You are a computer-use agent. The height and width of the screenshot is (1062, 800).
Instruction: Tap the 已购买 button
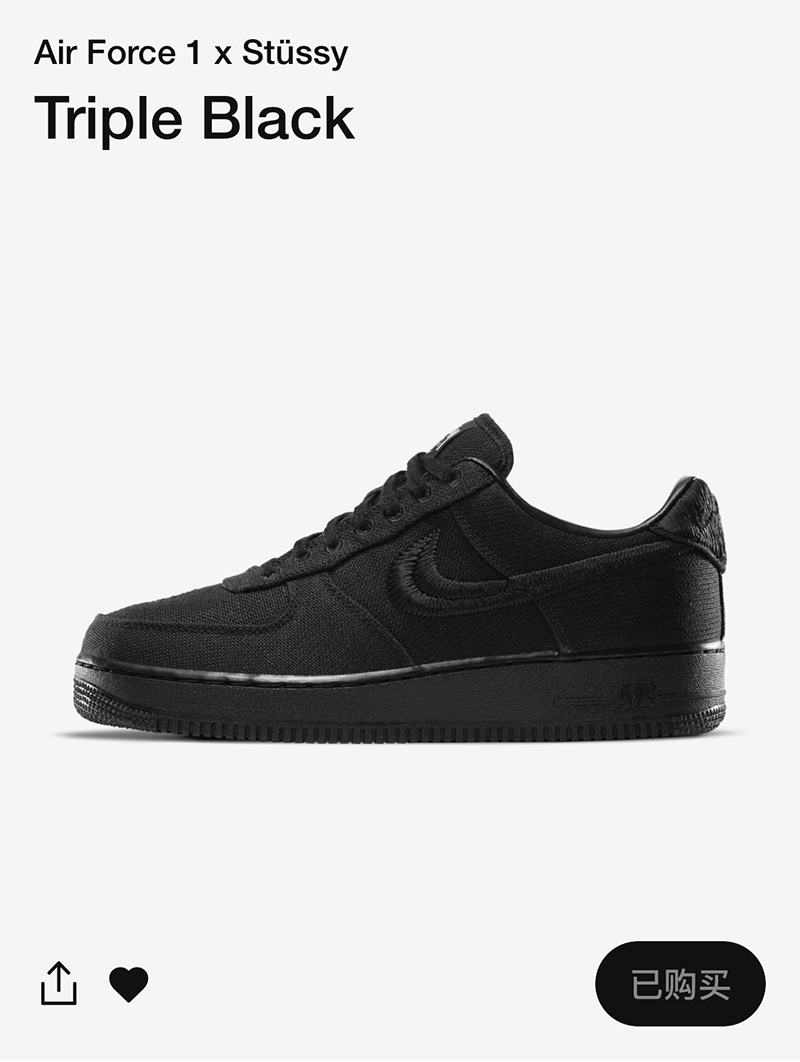coord(680,984)
